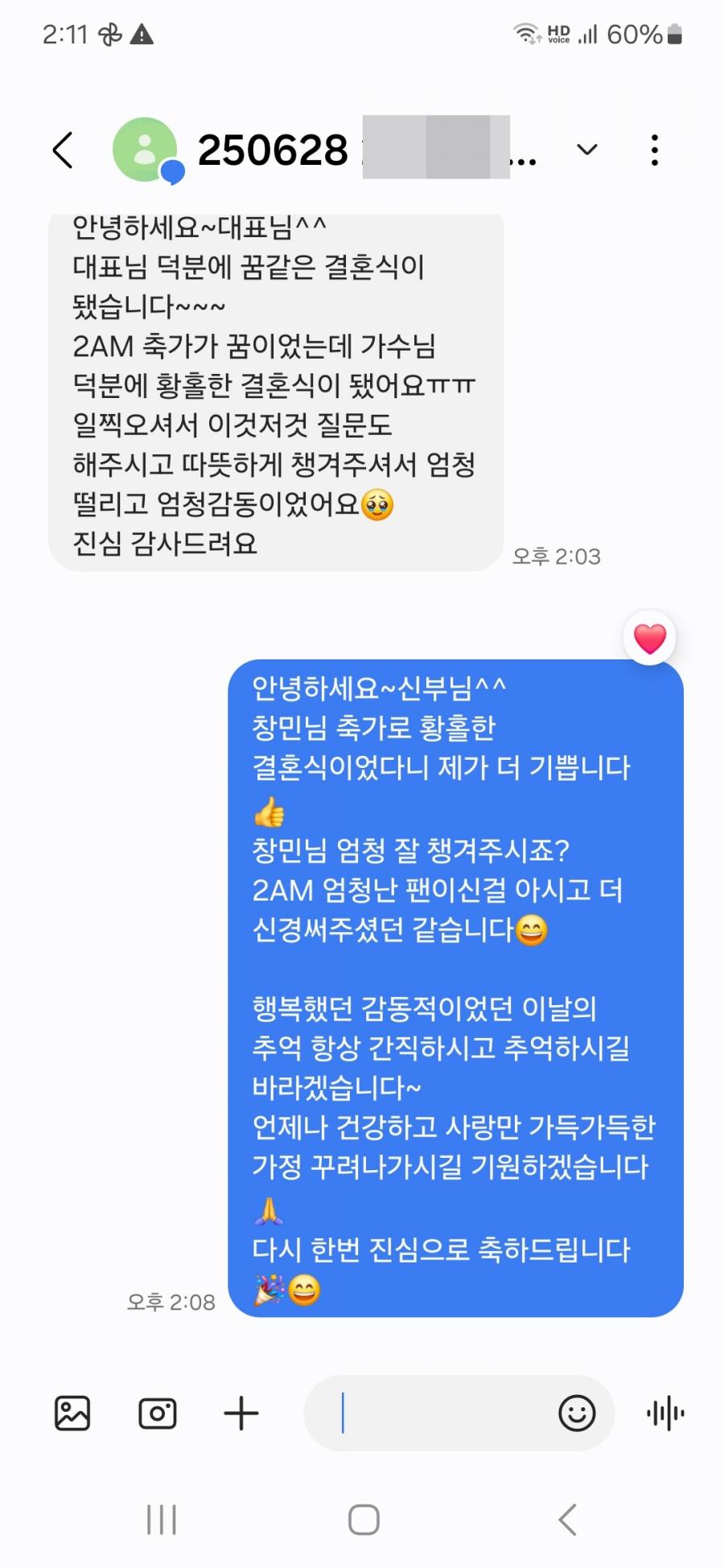The height and width of the screenshot is (1568, 724).
Task: Open the contact avatar for 250628
Action: point(146,150)
